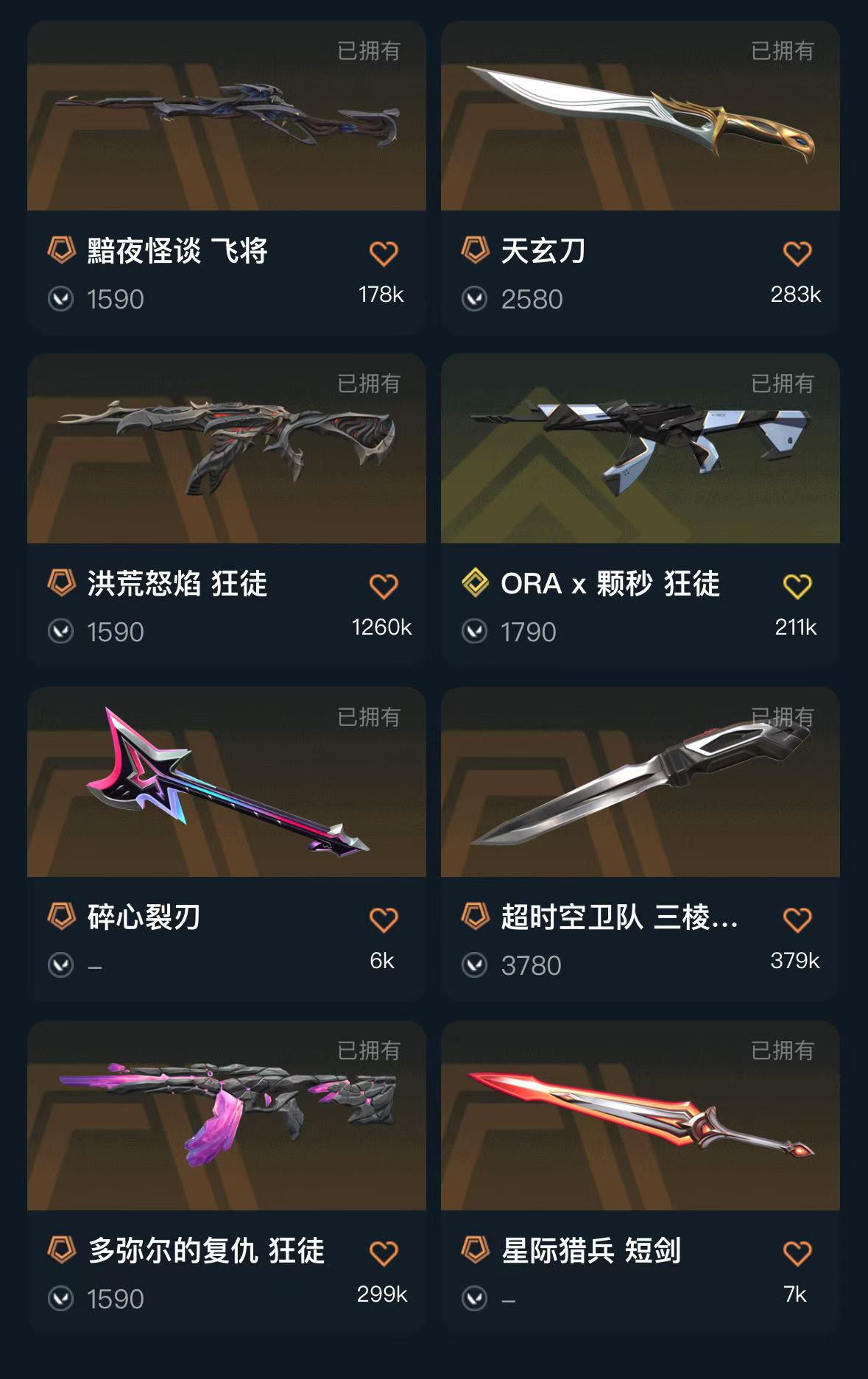Tap the heart on 星际猎兵 短剑
The height and width of the screenshot is (1379, 868).
pos(797,1252)
